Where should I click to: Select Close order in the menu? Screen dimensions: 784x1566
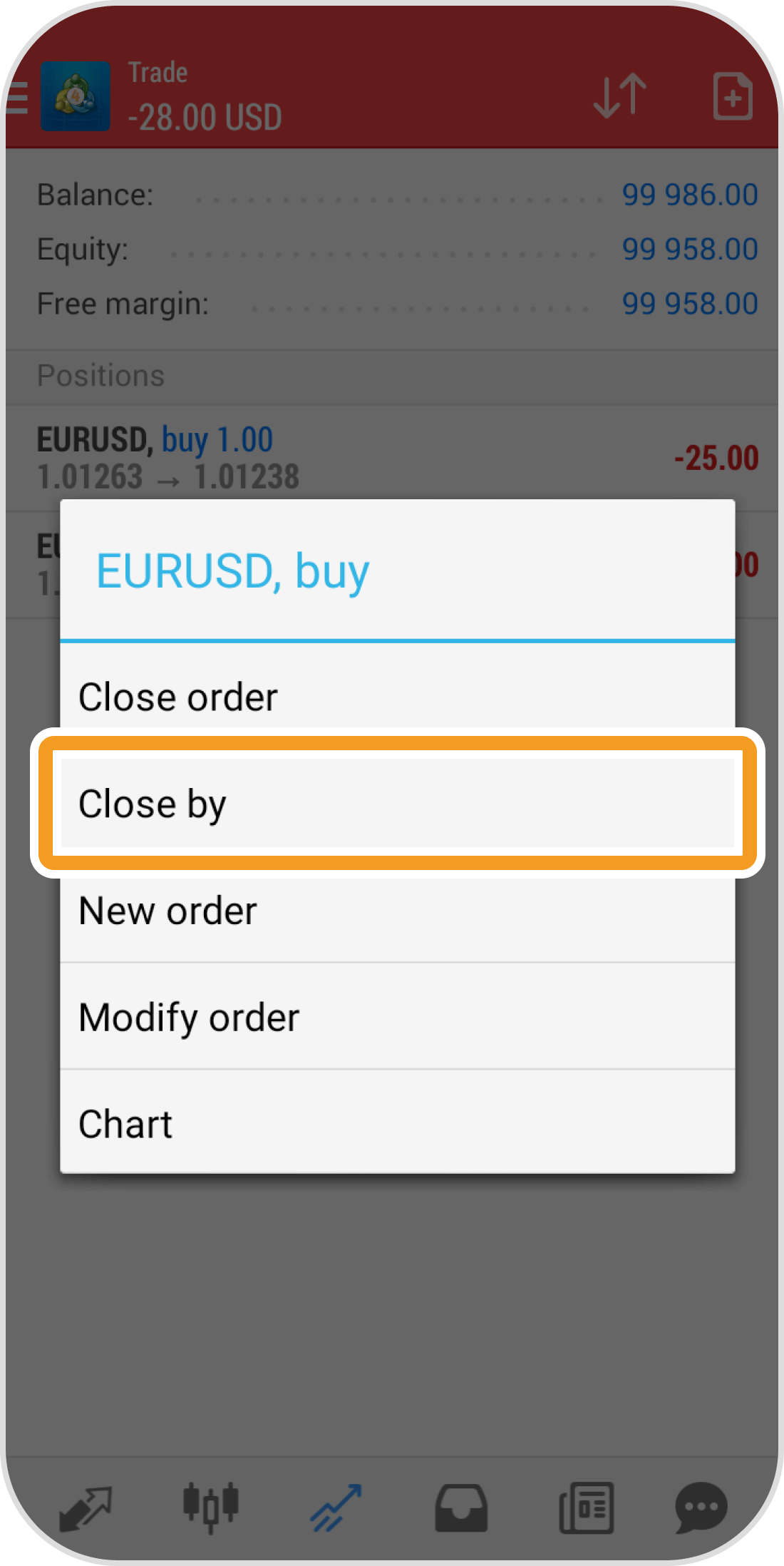(396, 696)
